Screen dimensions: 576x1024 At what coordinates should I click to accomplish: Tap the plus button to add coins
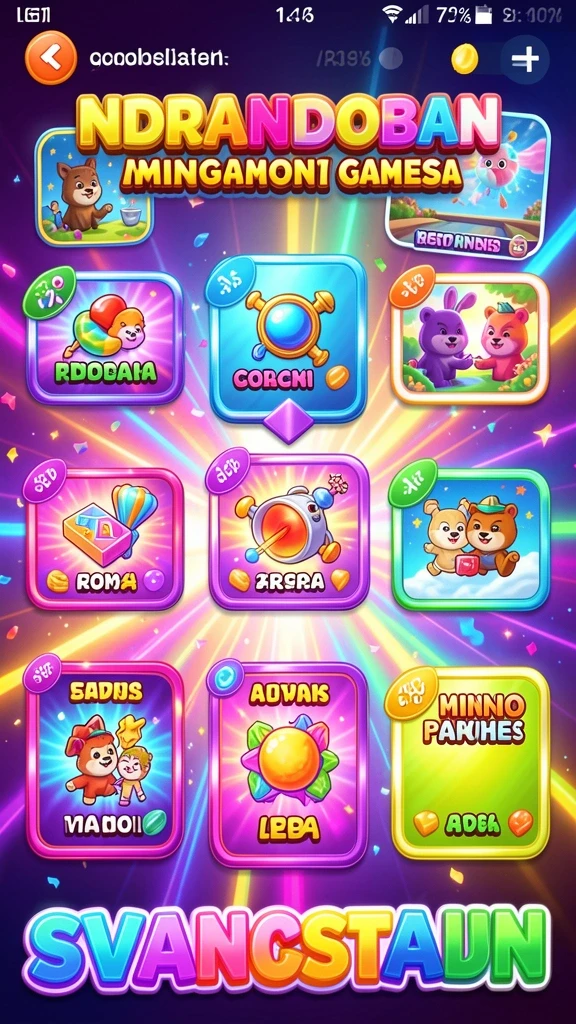pyautogui.click(x=525, y=60)
